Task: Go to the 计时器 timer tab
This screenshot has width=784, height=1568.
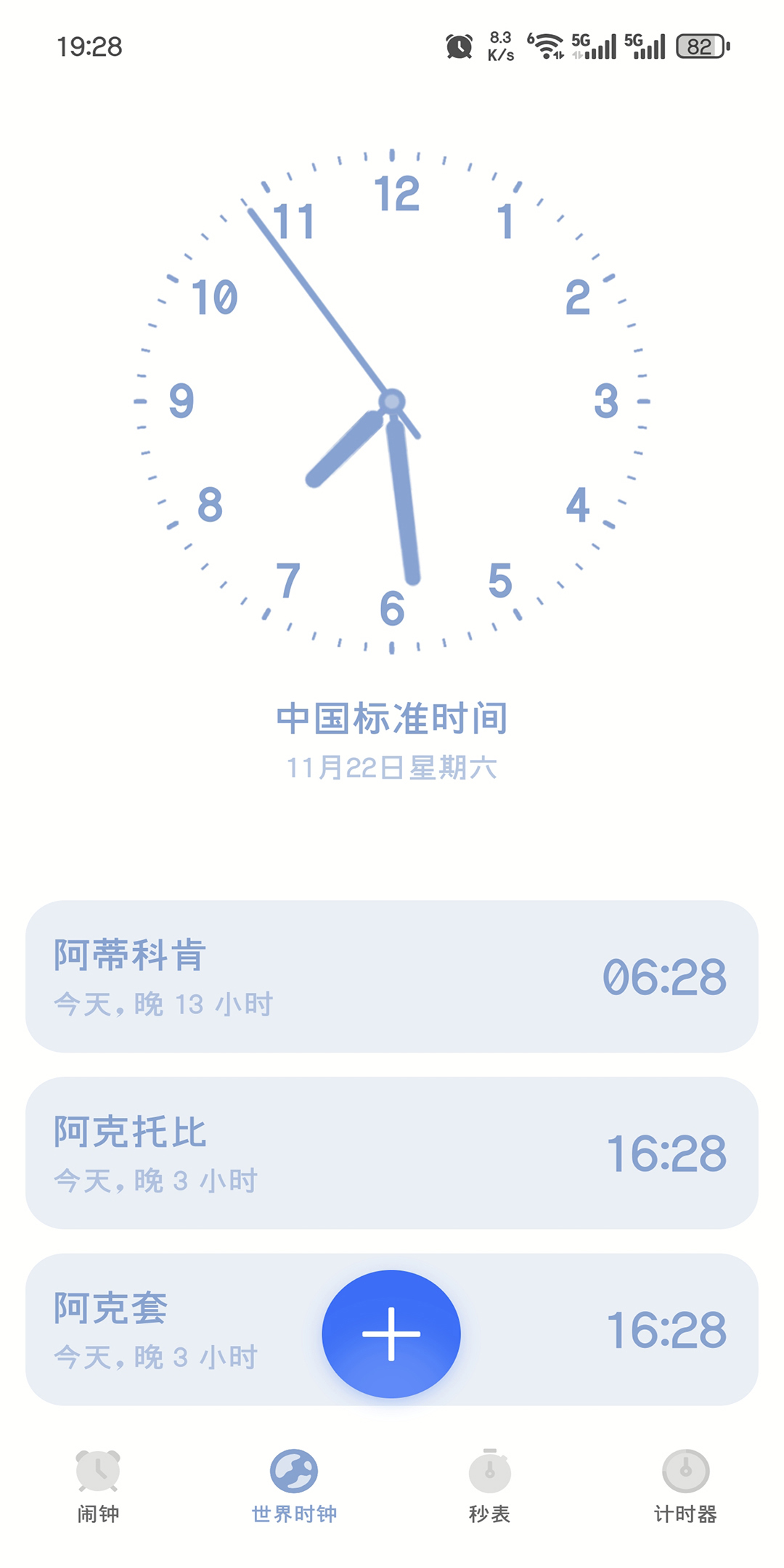Action: [x=685, y=1485]
